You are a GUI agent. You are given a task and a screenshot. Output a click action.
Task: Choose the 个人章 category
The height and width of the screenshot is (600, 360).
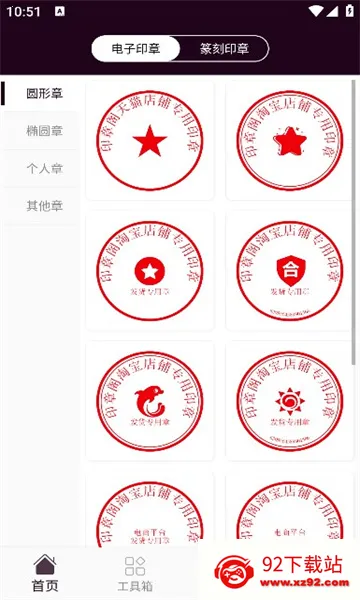44,168
